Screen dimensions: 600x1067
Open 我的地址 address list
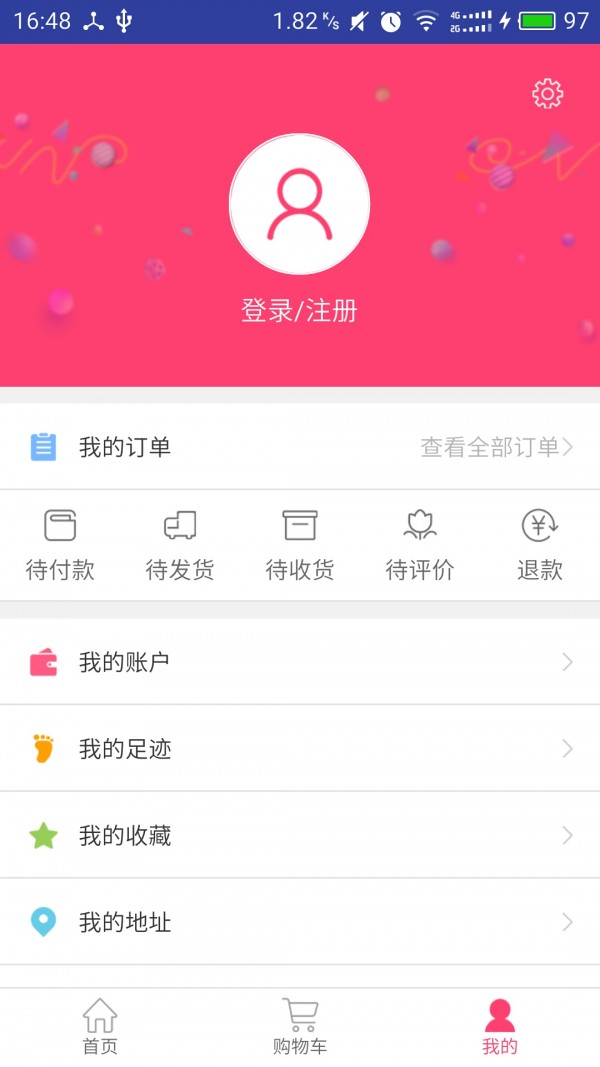pyautogui.click(x=300, y=921)
